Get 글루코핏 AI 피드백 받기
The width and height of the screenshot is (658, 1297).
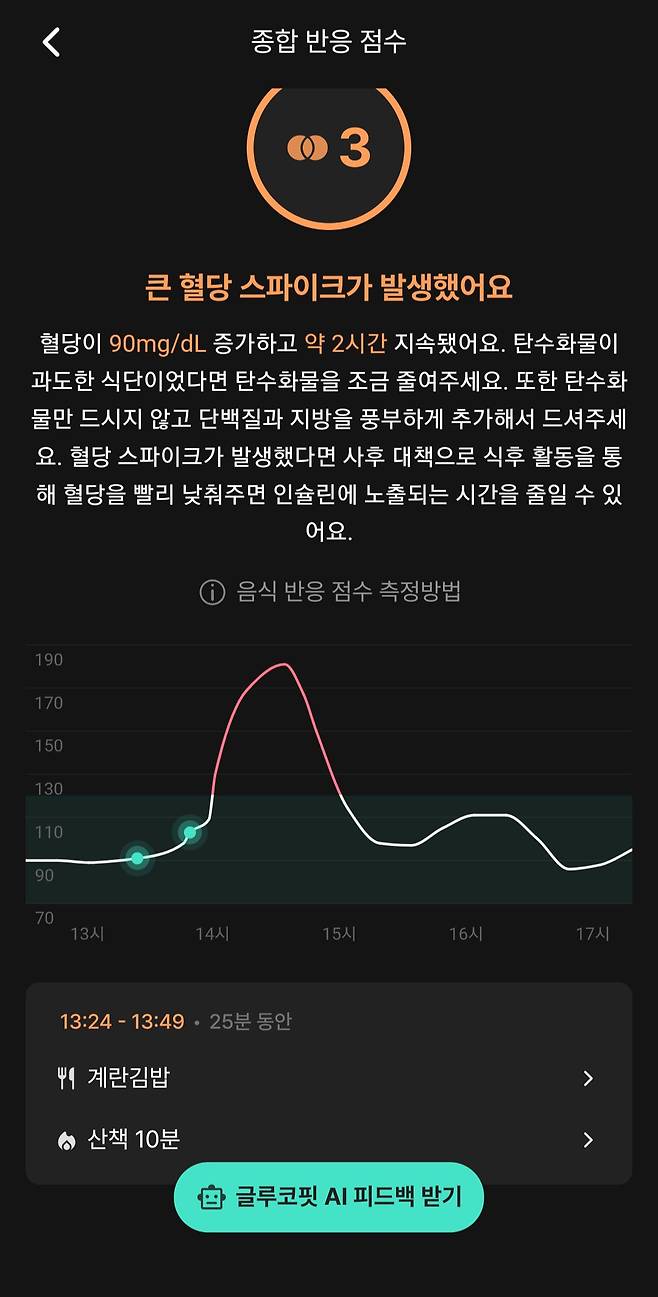(x=328, y=1197)
